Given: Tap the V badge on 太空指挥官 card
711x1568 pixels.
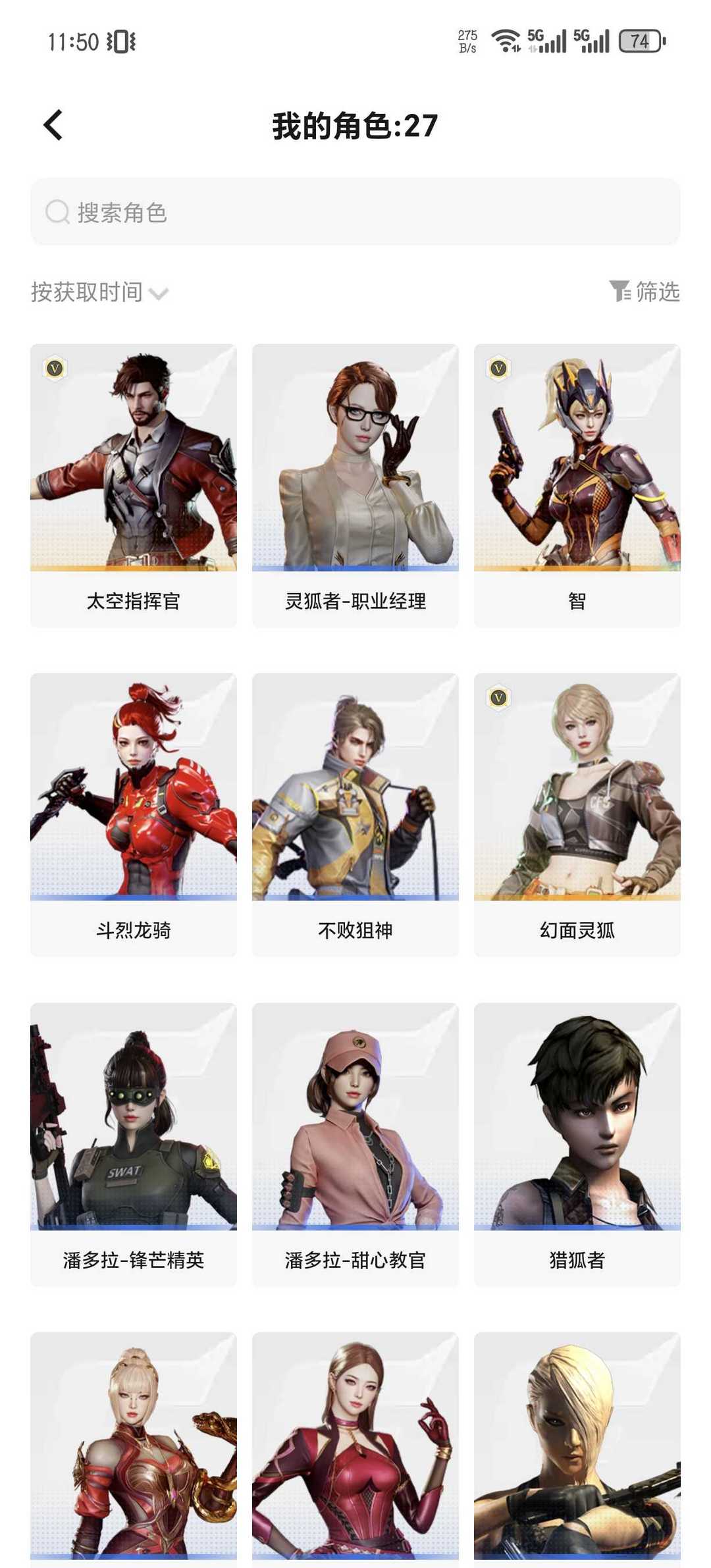Looking at the screenshot, I should click(x=55, y=370).
